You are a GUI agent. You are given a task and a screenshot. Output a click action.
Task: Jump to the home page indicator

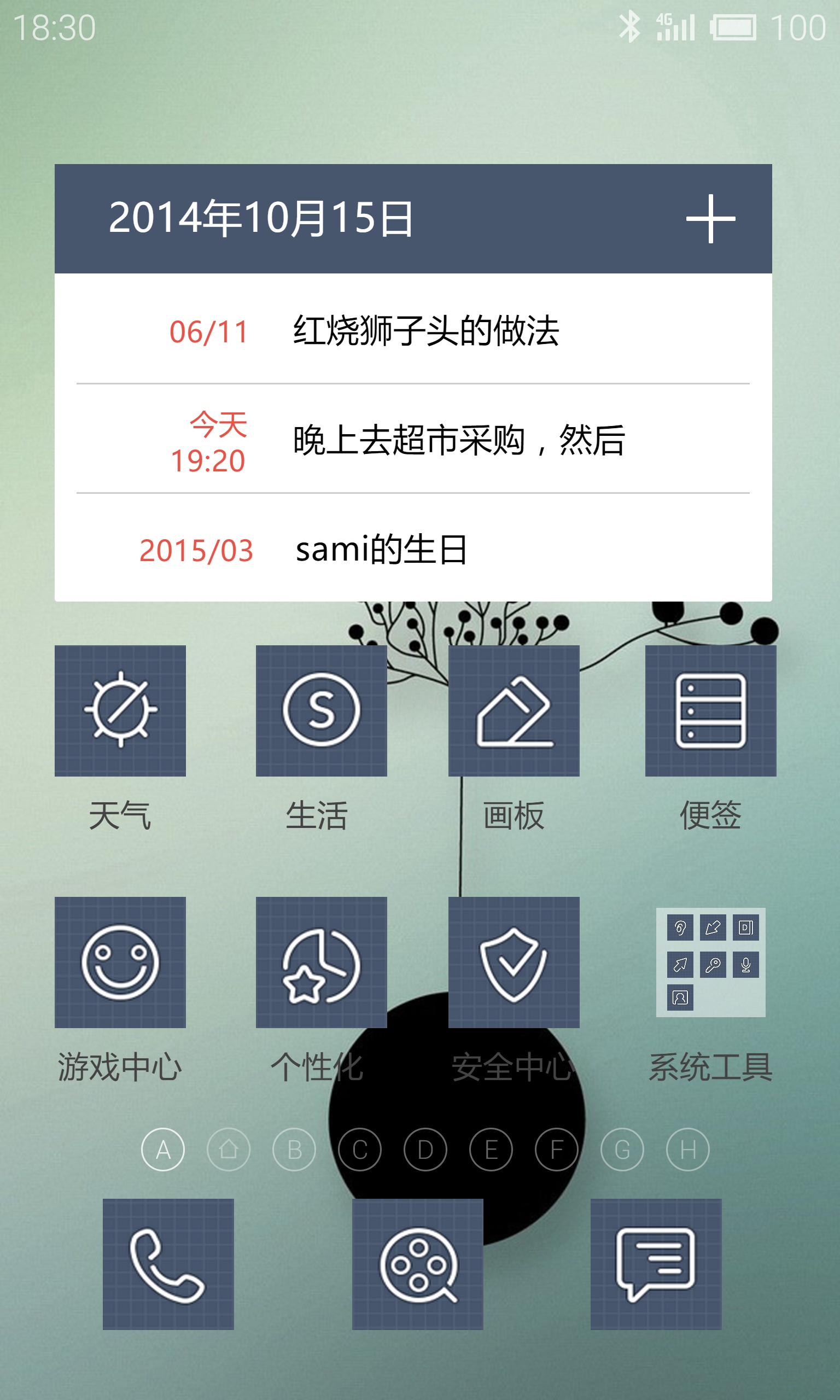(228, 1150)
